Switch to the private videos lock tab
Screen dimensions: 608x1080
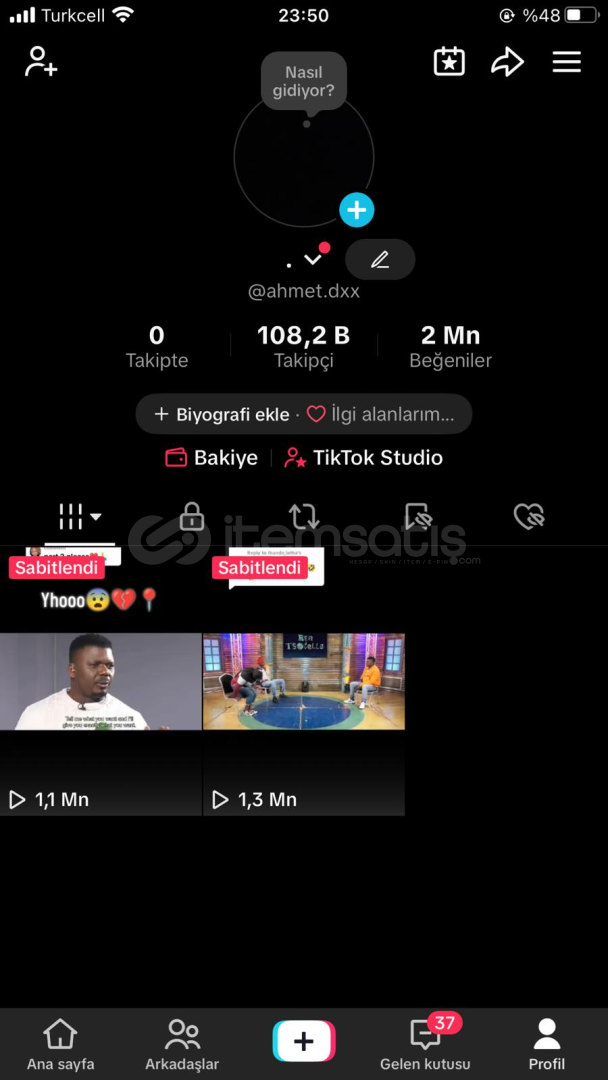[x=191, y=516]
